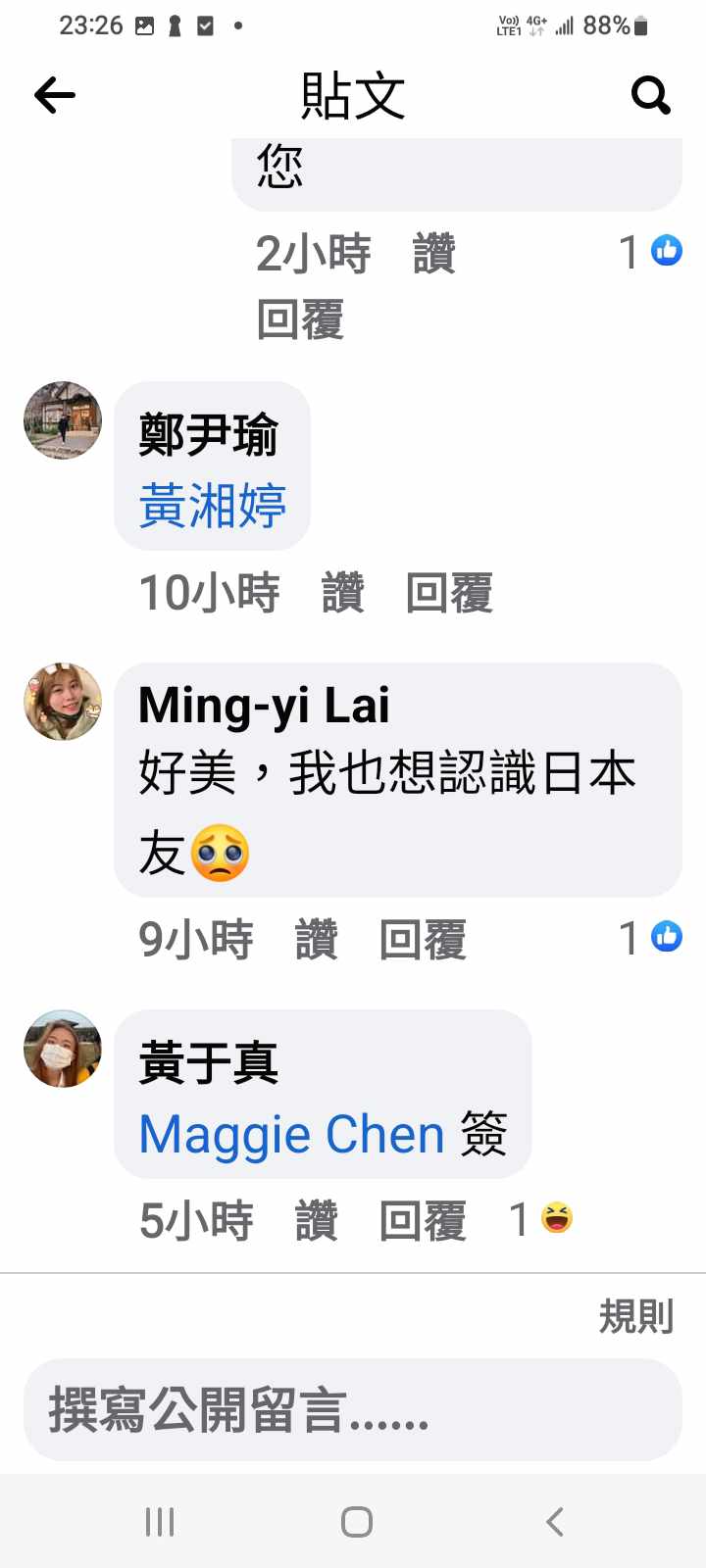Open 鄭尹瑜's profile picture
The image size is (706, 1568).
tap(63, 420)
